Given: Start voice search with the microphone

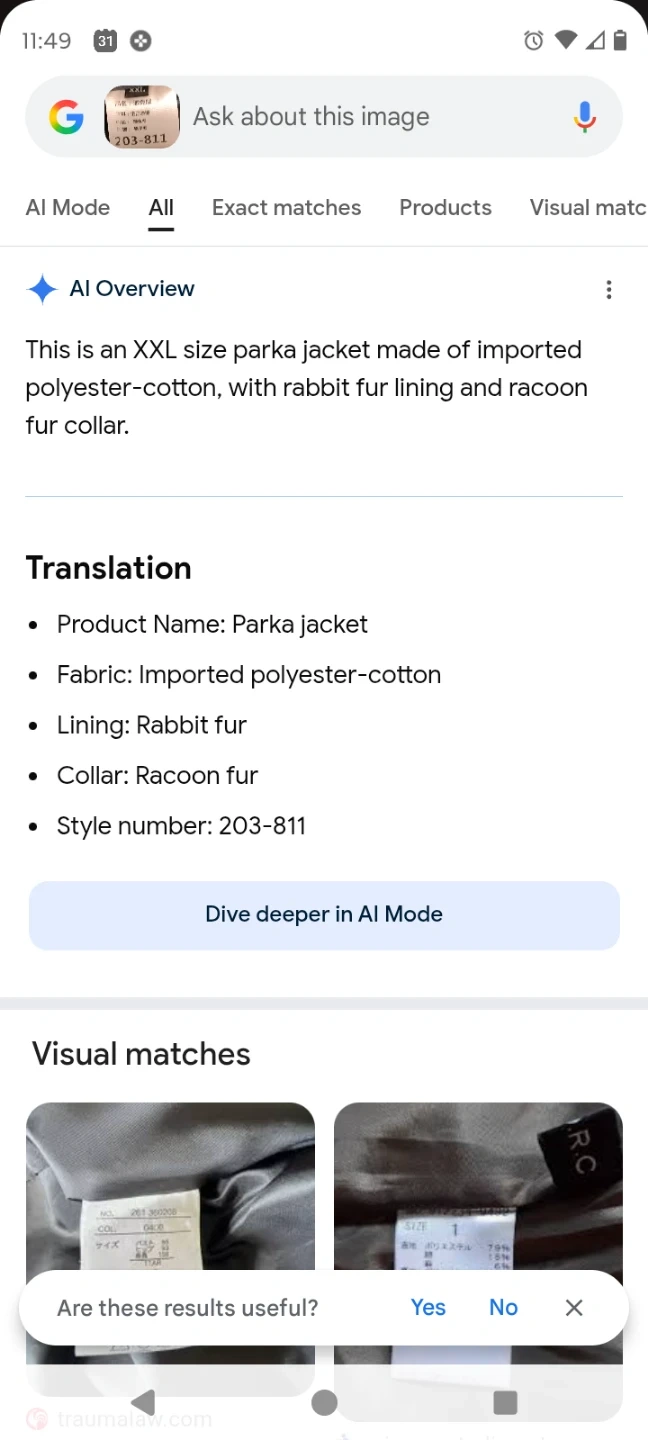Looking at the screenshot, I should pyautogui.click(x=585, y=117).
